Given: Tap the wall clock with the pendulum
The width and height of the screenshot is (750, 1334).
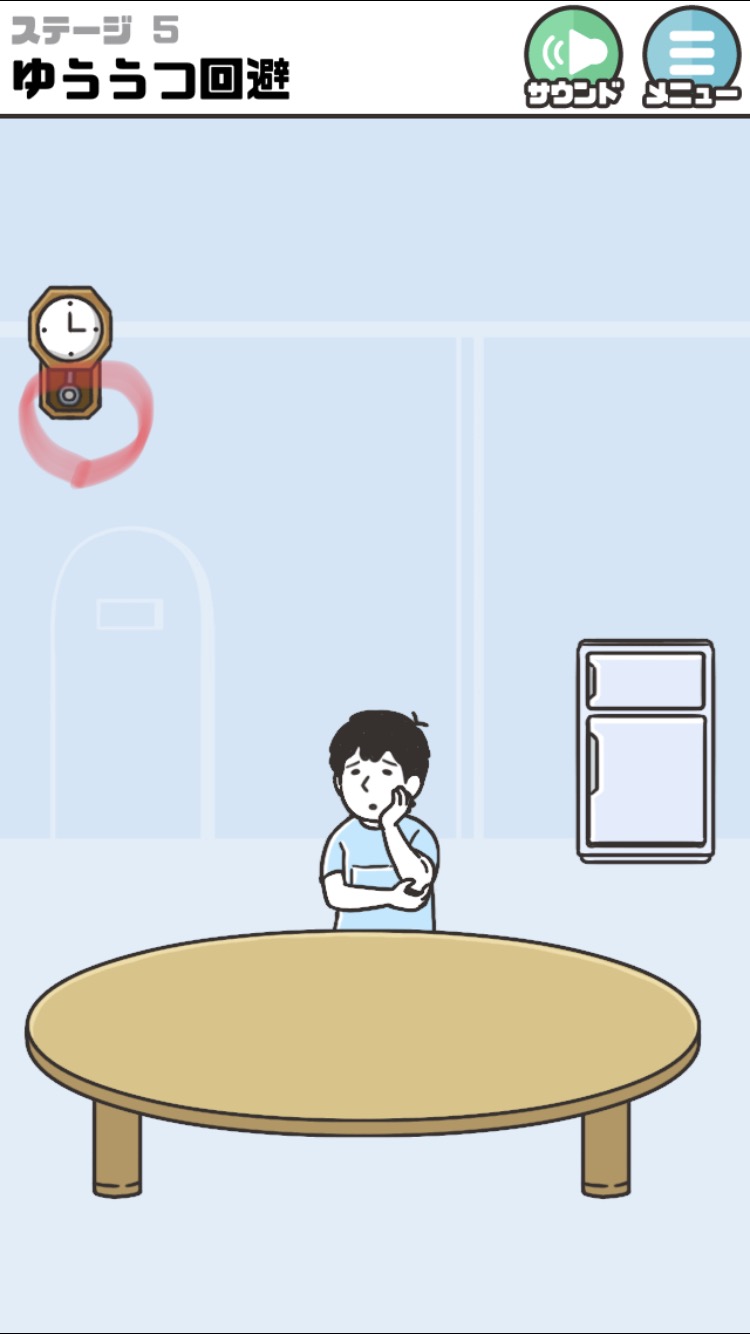Looking at the screenshot, I should tap(70, 352).
